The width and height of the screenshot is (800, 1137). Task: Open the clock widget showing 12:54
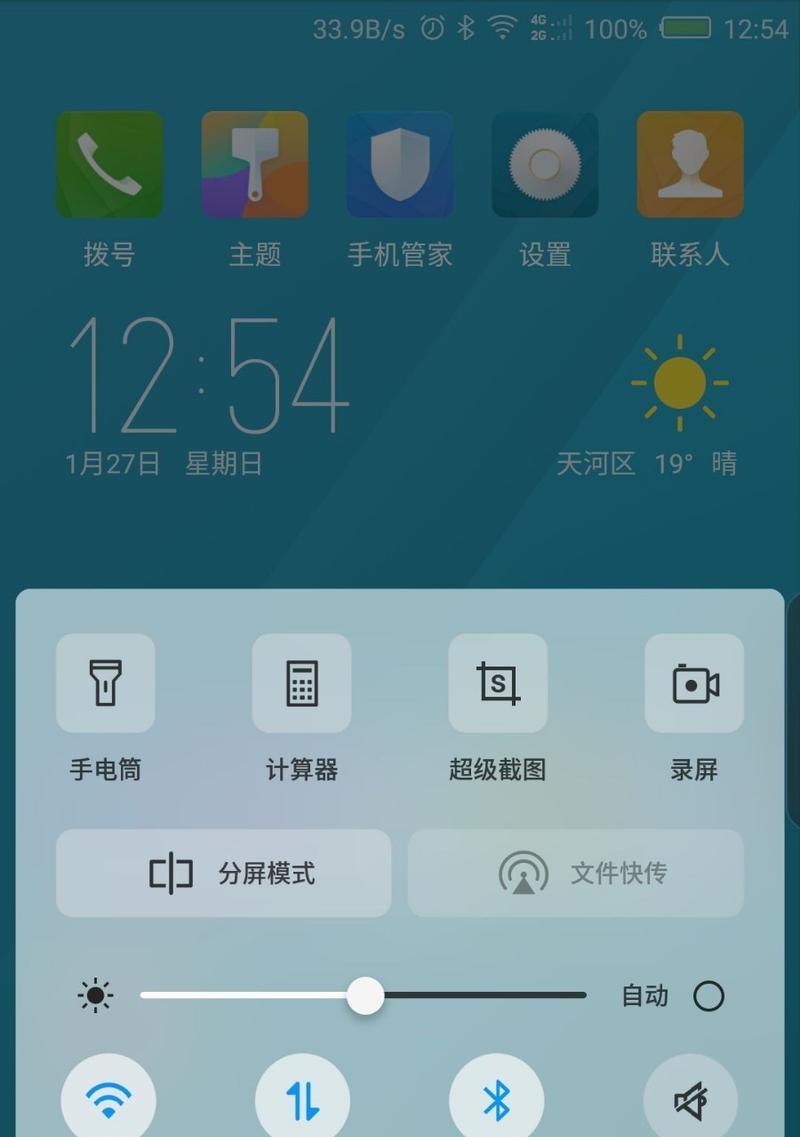[x=208, y=375]
